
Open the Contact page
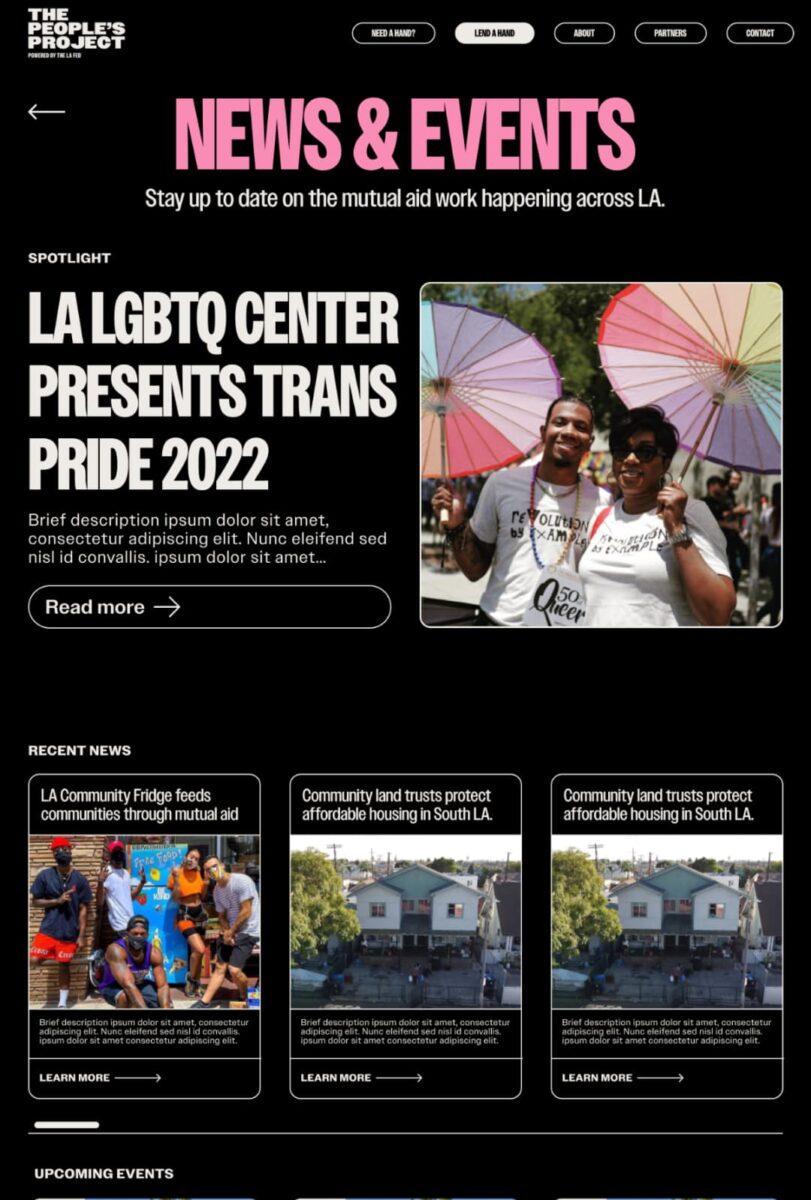759,33
